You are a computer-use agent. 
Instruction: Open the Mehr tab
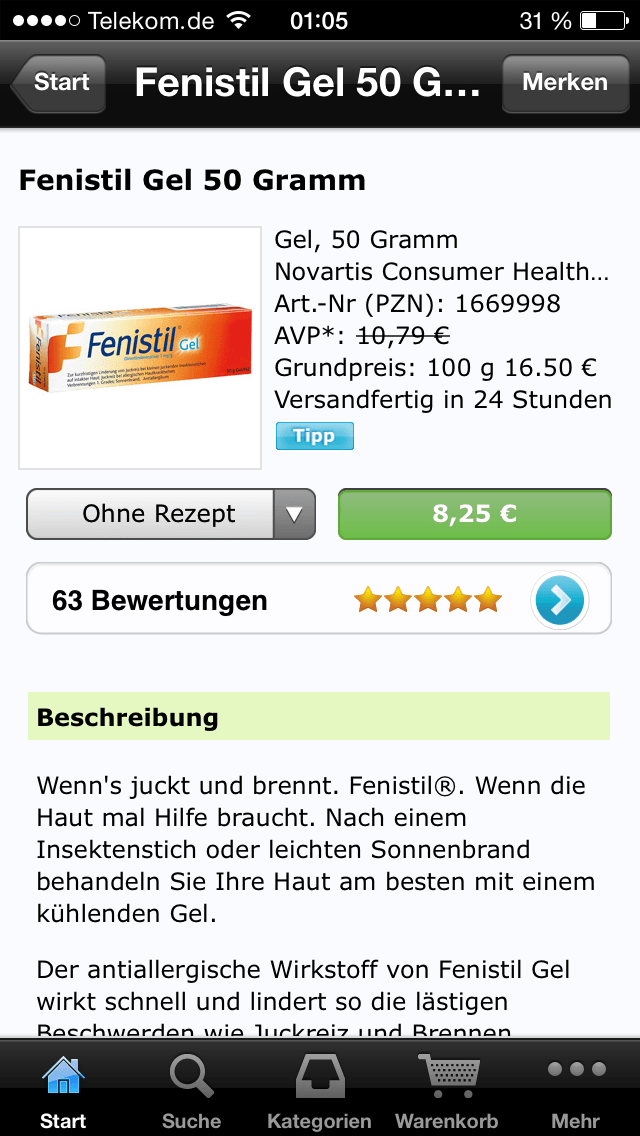tap(576, 1089)
